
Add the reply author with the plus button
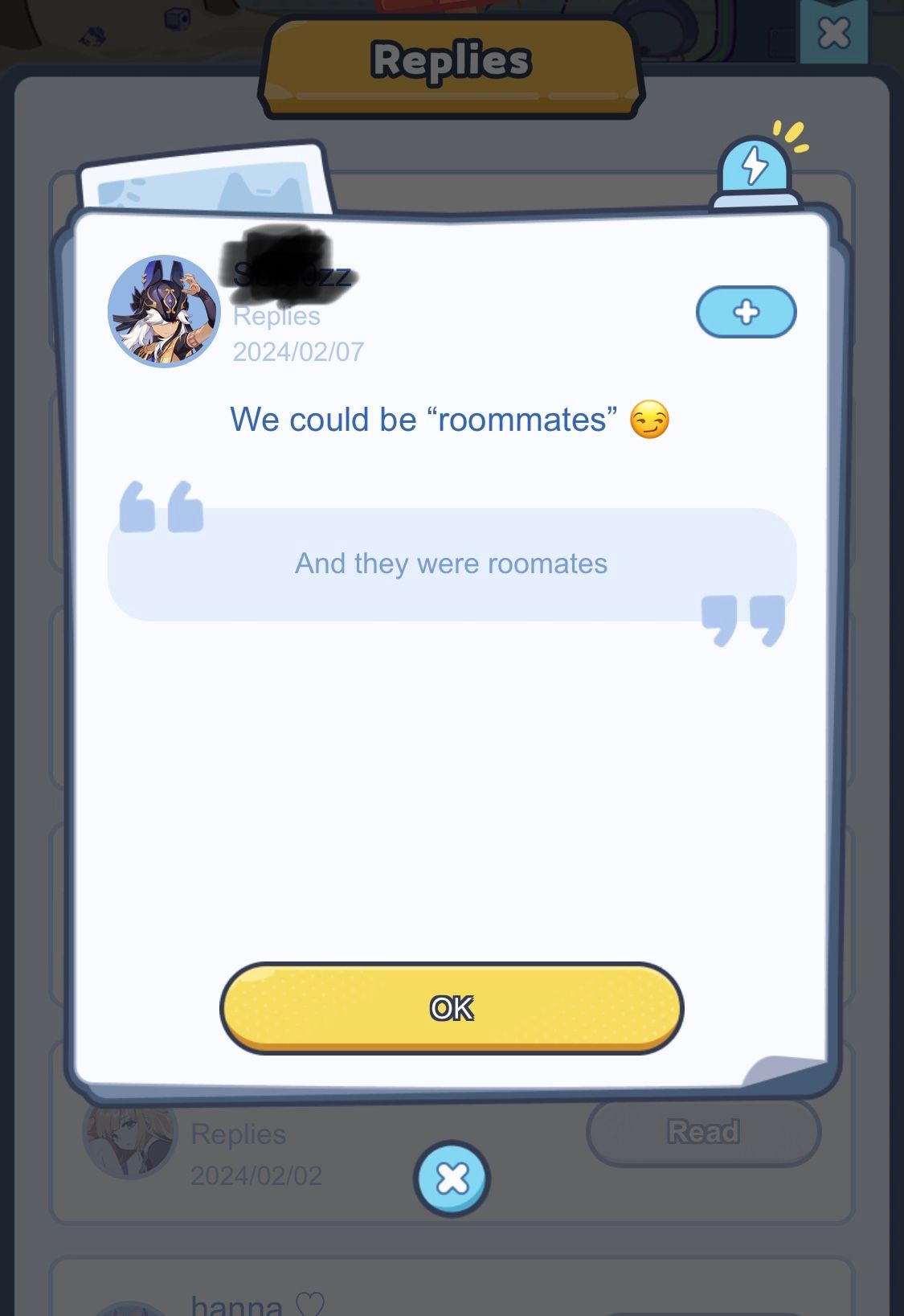746,312
